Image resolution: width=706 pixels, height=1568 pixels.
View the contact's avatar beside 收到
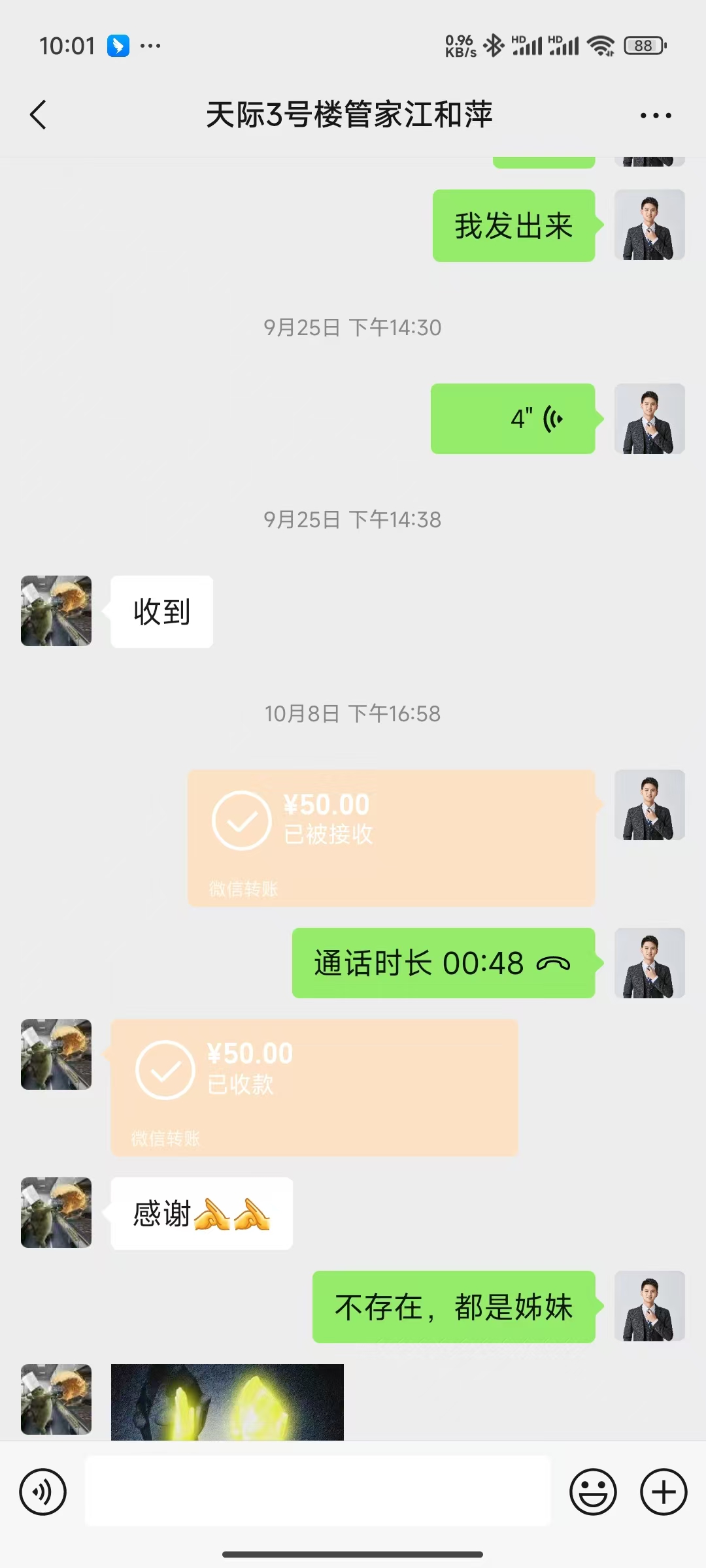pyautogui.click(x=56, y=611)
